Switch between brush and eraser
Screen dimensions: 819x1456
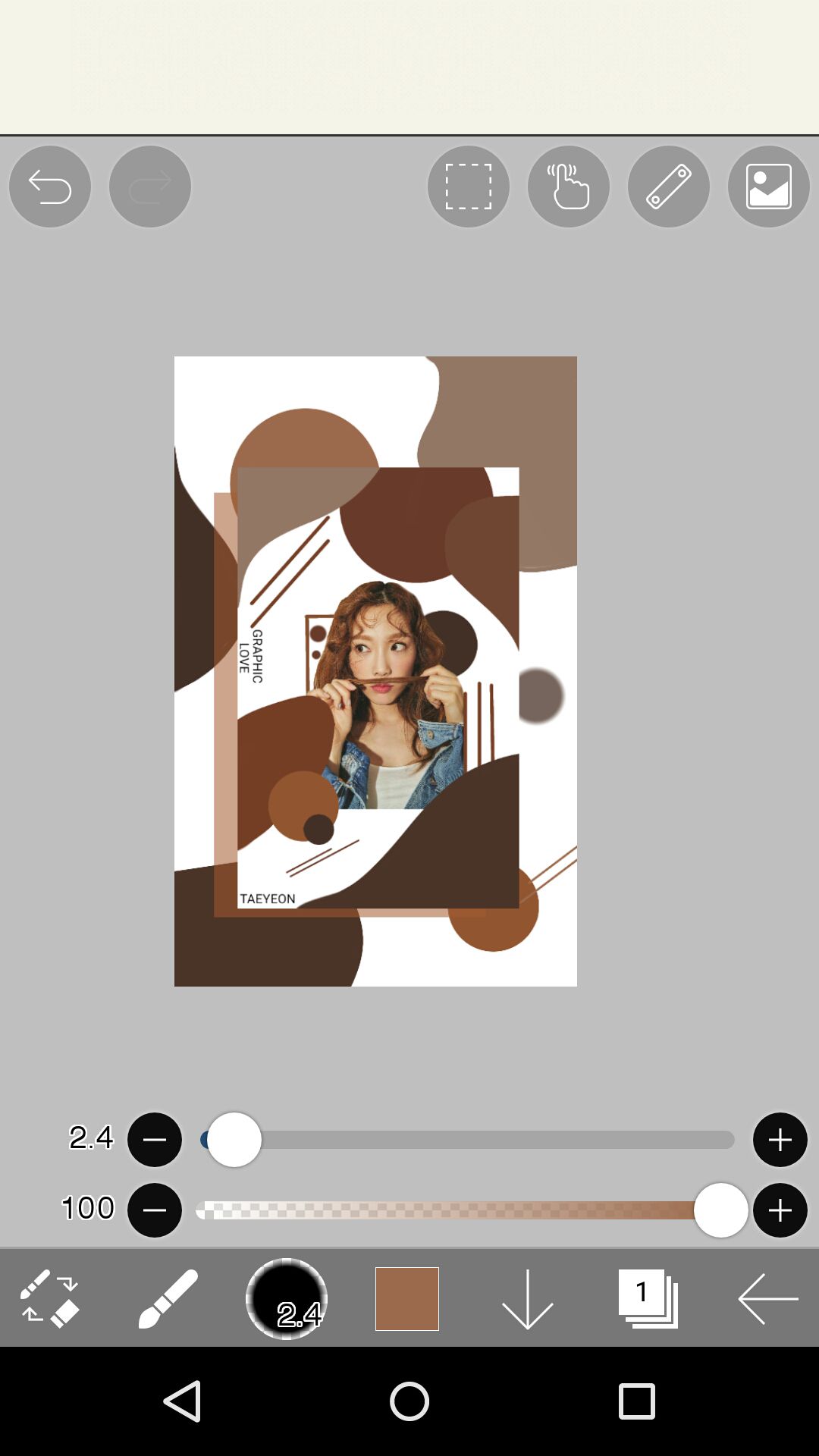pyautogui.click(x=50, y=1299)
